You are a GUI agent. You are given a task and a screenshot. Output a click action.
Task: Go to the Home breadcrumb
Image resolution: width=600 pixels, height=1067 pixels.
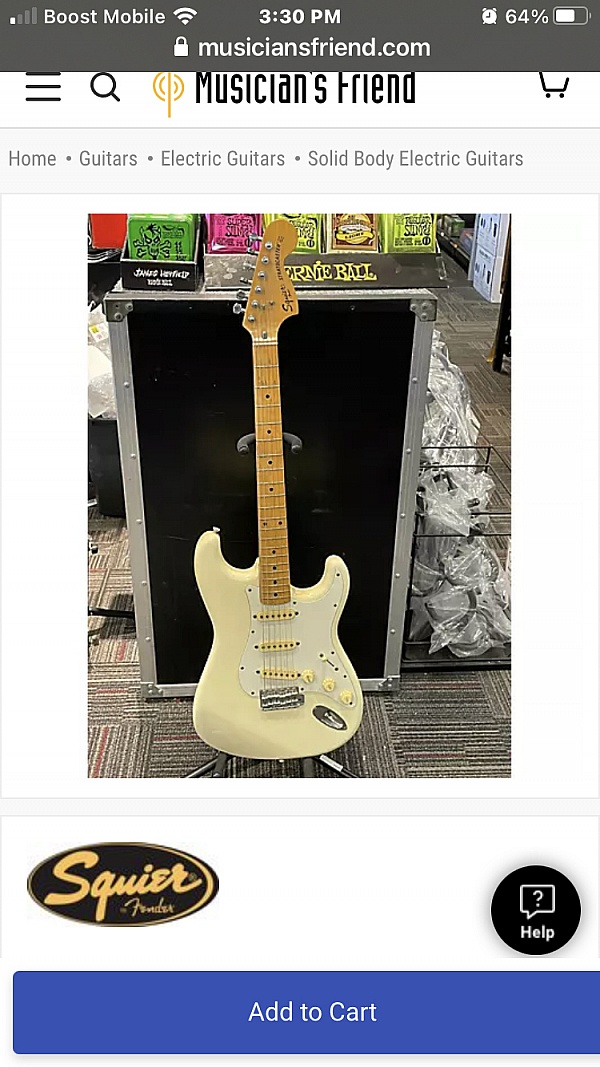32,158
